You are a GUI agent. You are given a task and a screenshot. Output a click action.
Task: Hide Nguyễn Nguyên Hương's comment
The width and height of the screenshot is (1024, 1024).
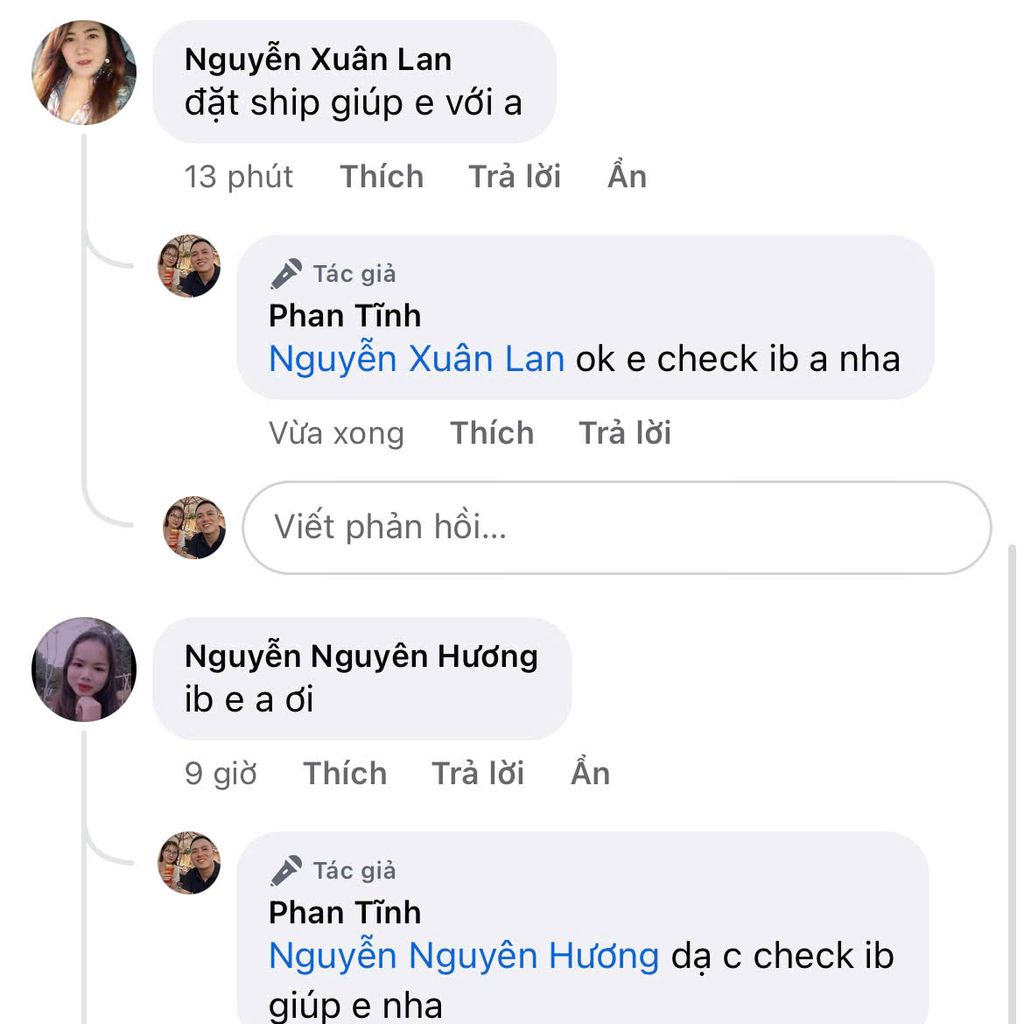[x=590, y=773]
